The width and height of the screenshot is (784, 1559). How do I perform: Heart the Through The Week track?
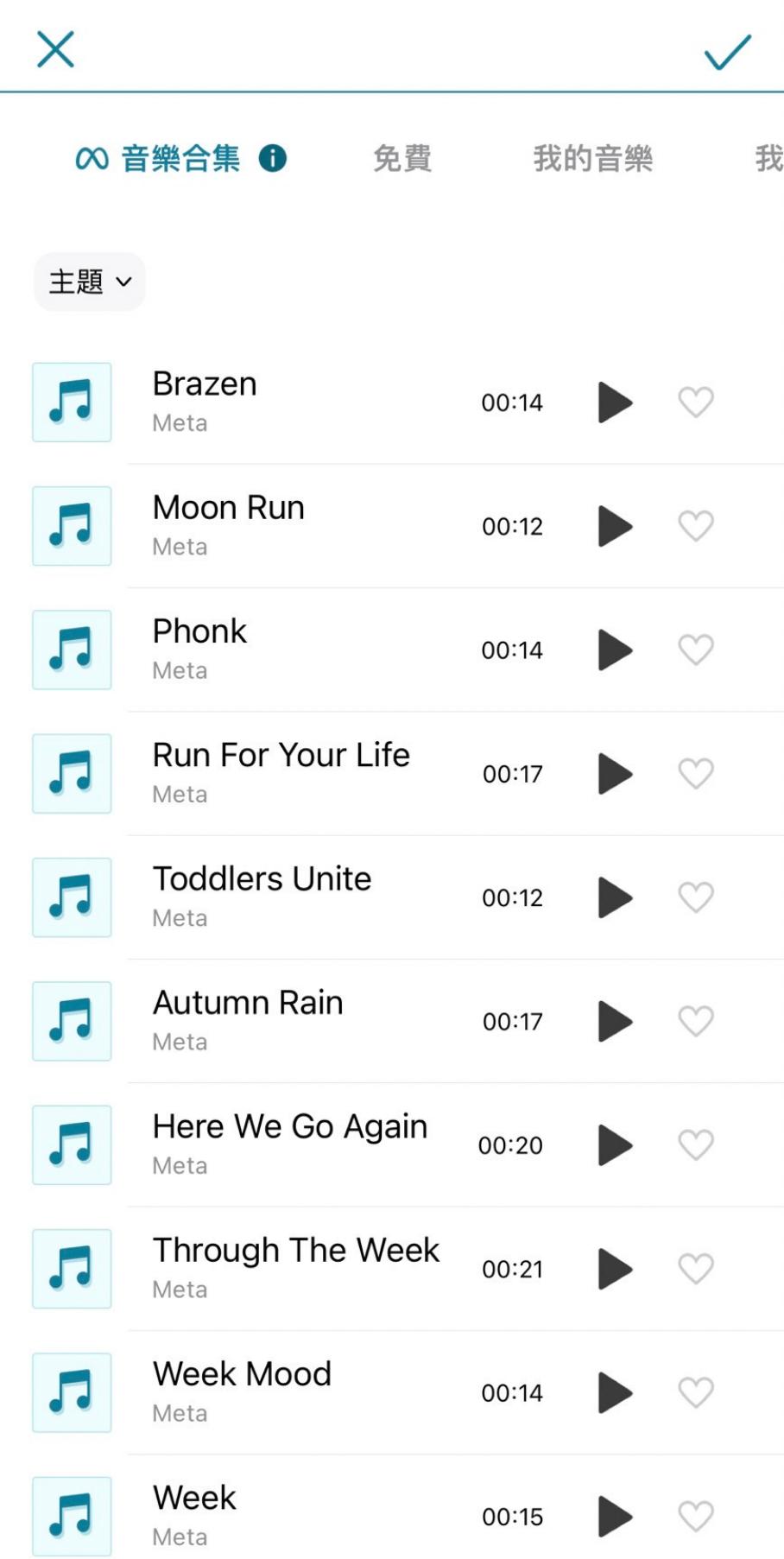pos(695,1268)
